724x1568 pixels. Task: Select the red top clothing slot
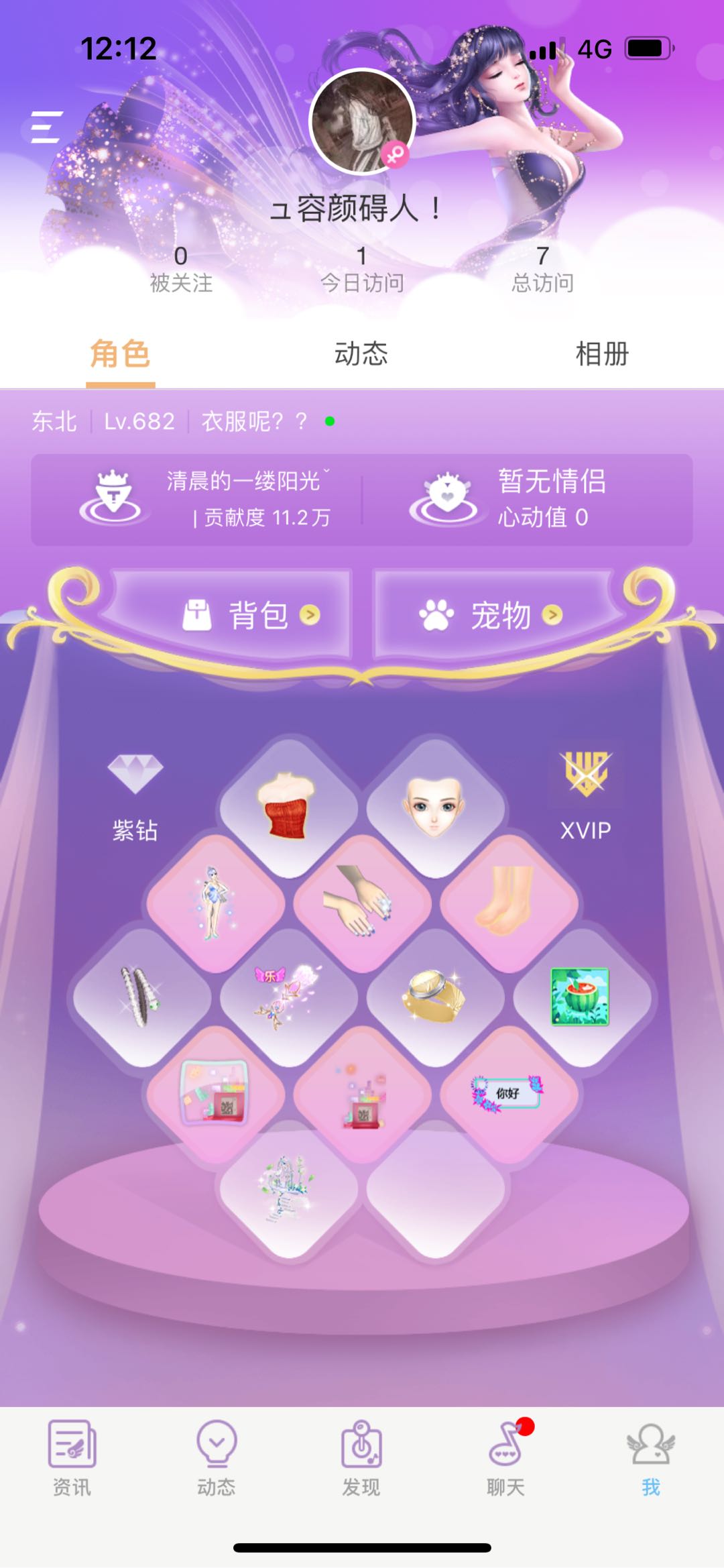tap(288, 807)
